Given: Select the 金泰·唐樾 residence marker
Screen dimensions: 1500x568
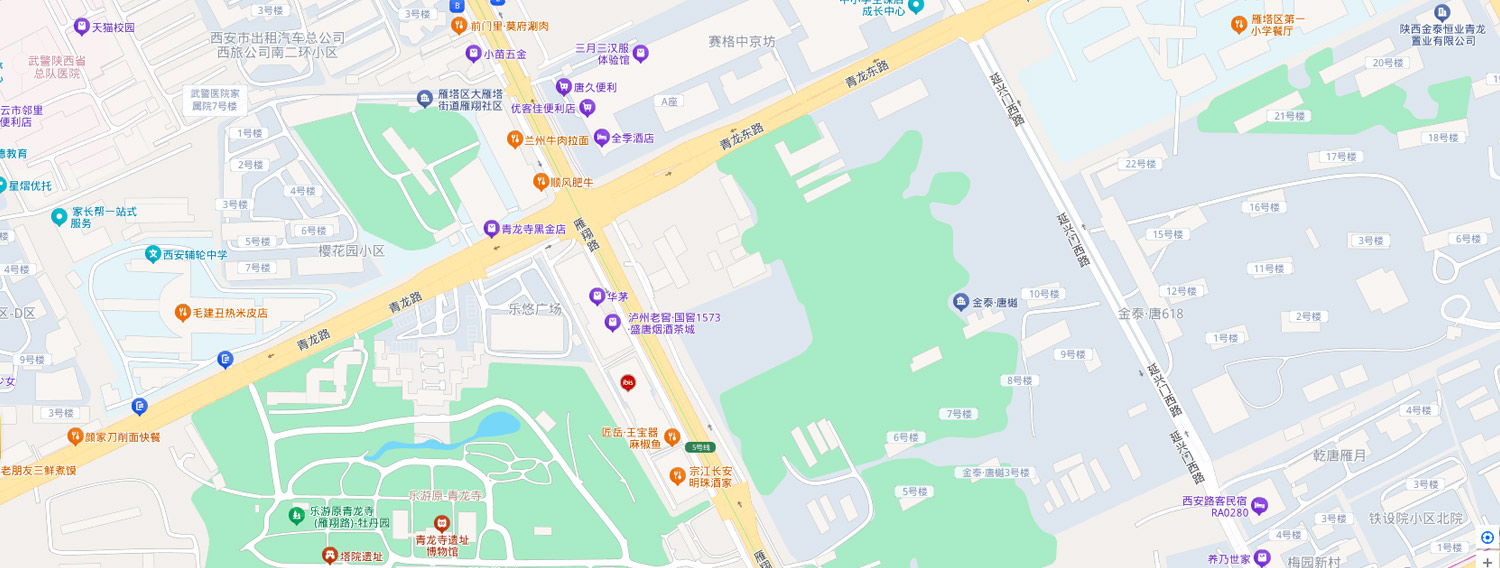Looking at the screenshot, I should [x=960, y=302].
